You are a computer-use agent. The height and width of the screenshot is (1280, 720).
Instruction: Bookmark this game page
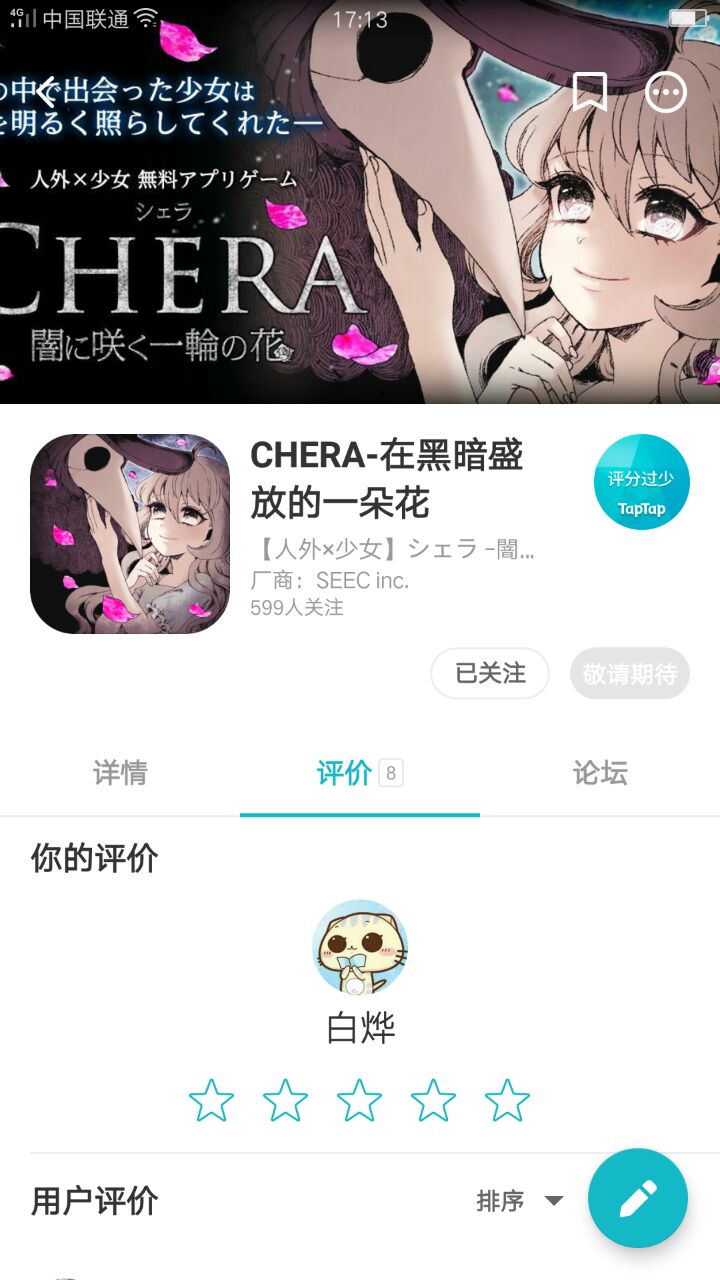590,93
